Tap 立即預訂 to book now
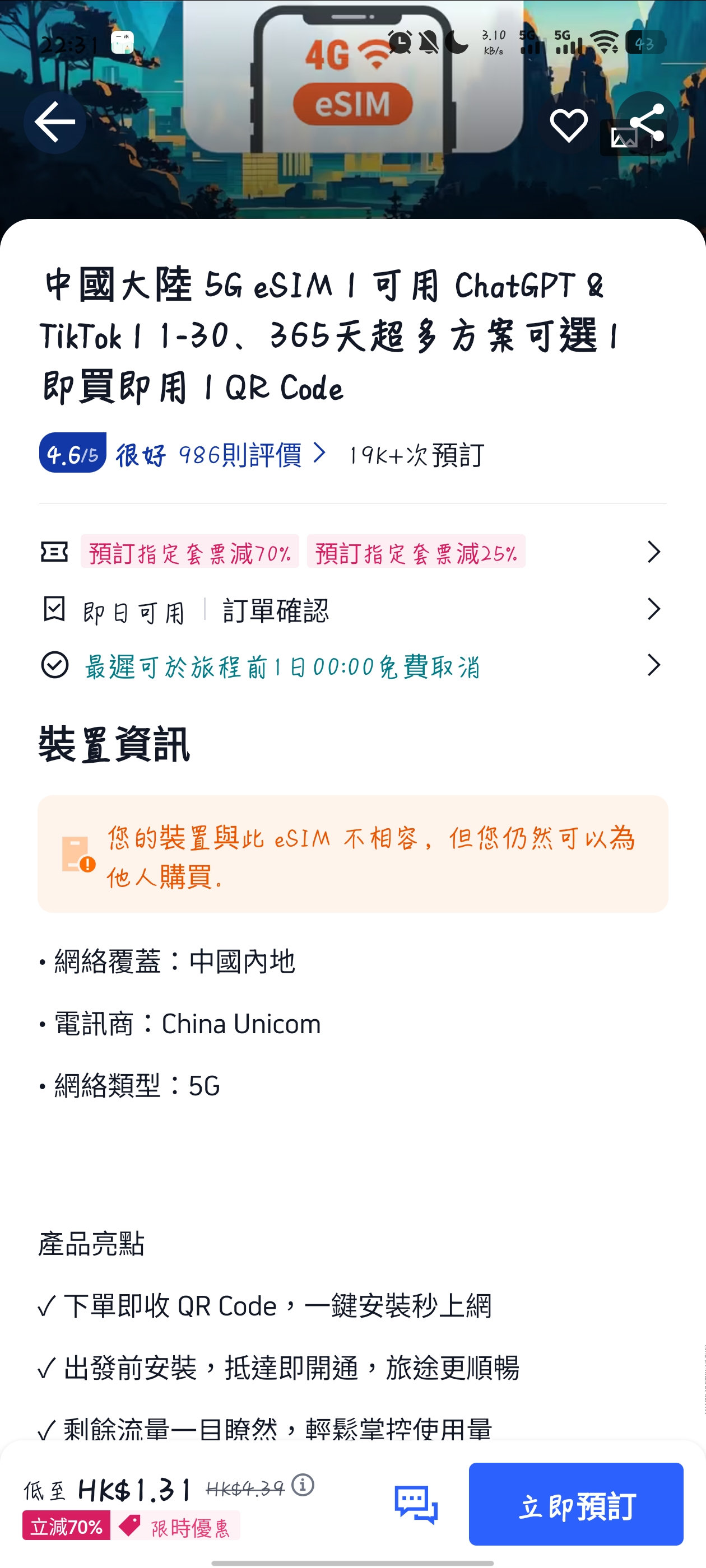The height and width of the screenshot is (1568, 706). click(575, 1504)
